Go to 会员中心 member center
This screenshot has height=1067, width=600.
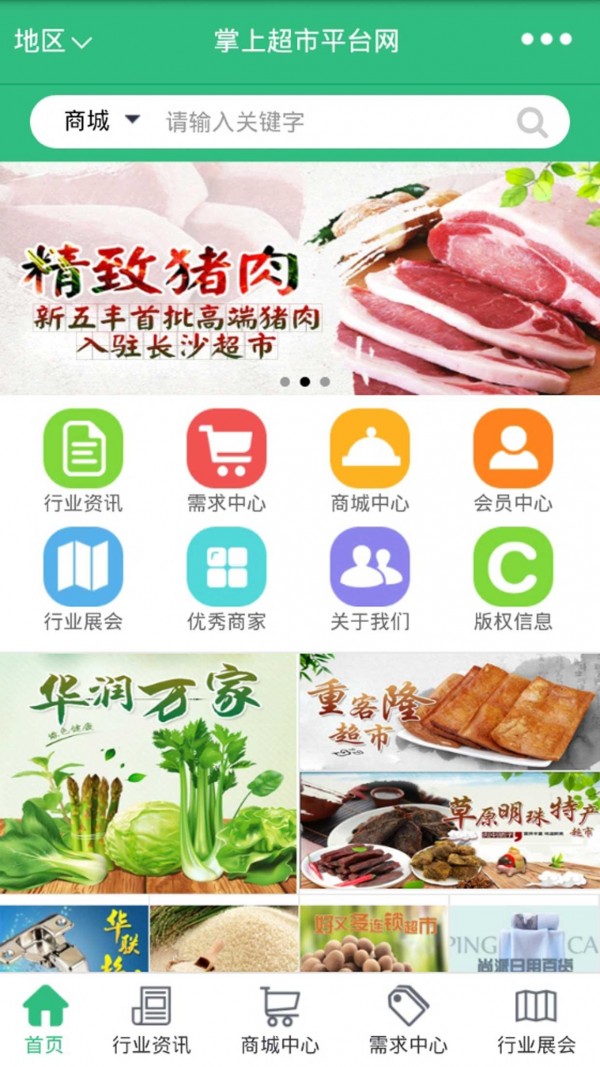pyautogui.click(x=513, y=460)
